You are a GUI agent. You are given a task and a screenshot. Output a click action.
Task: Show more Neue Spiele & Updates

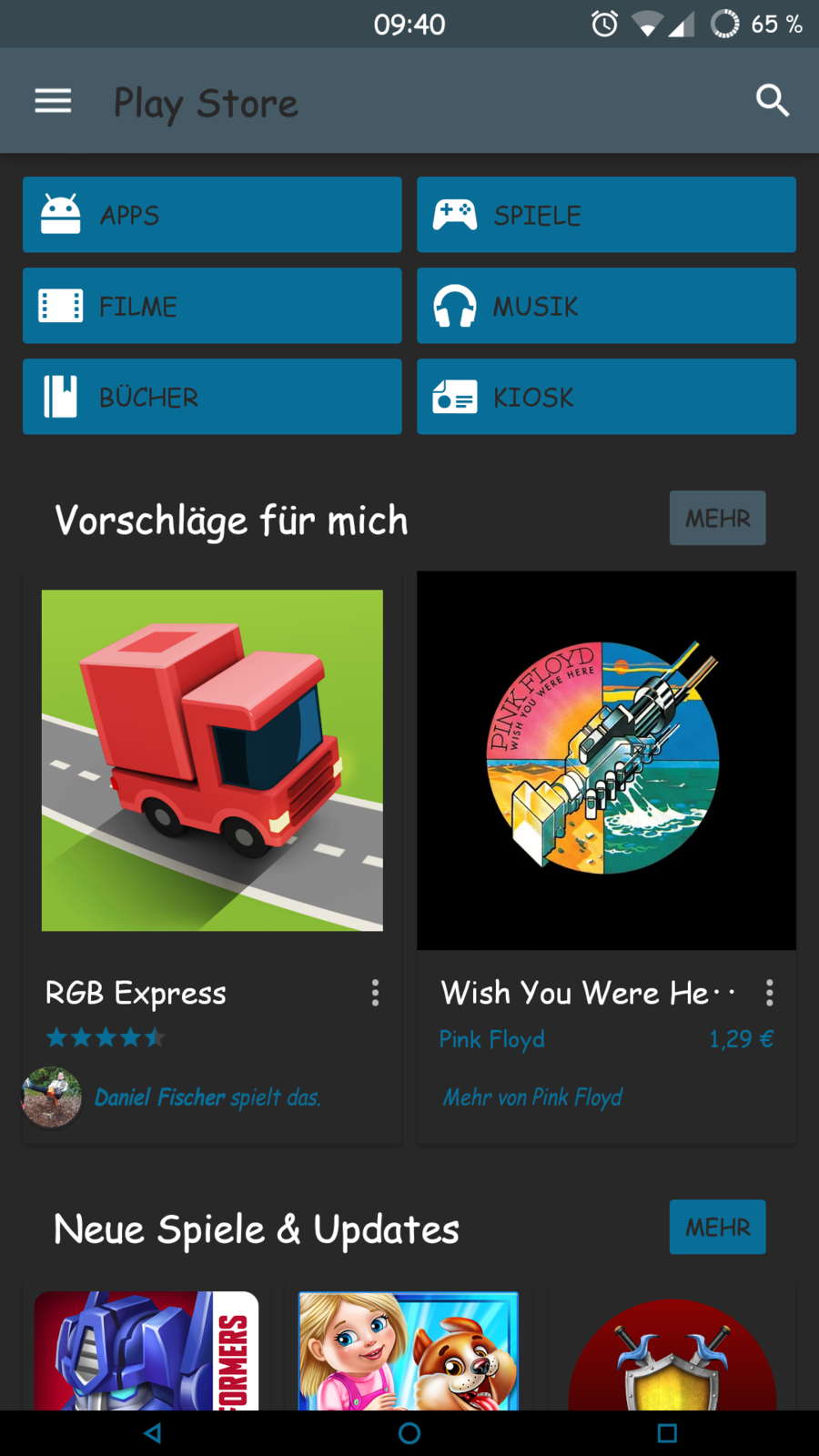point(717,1228)
